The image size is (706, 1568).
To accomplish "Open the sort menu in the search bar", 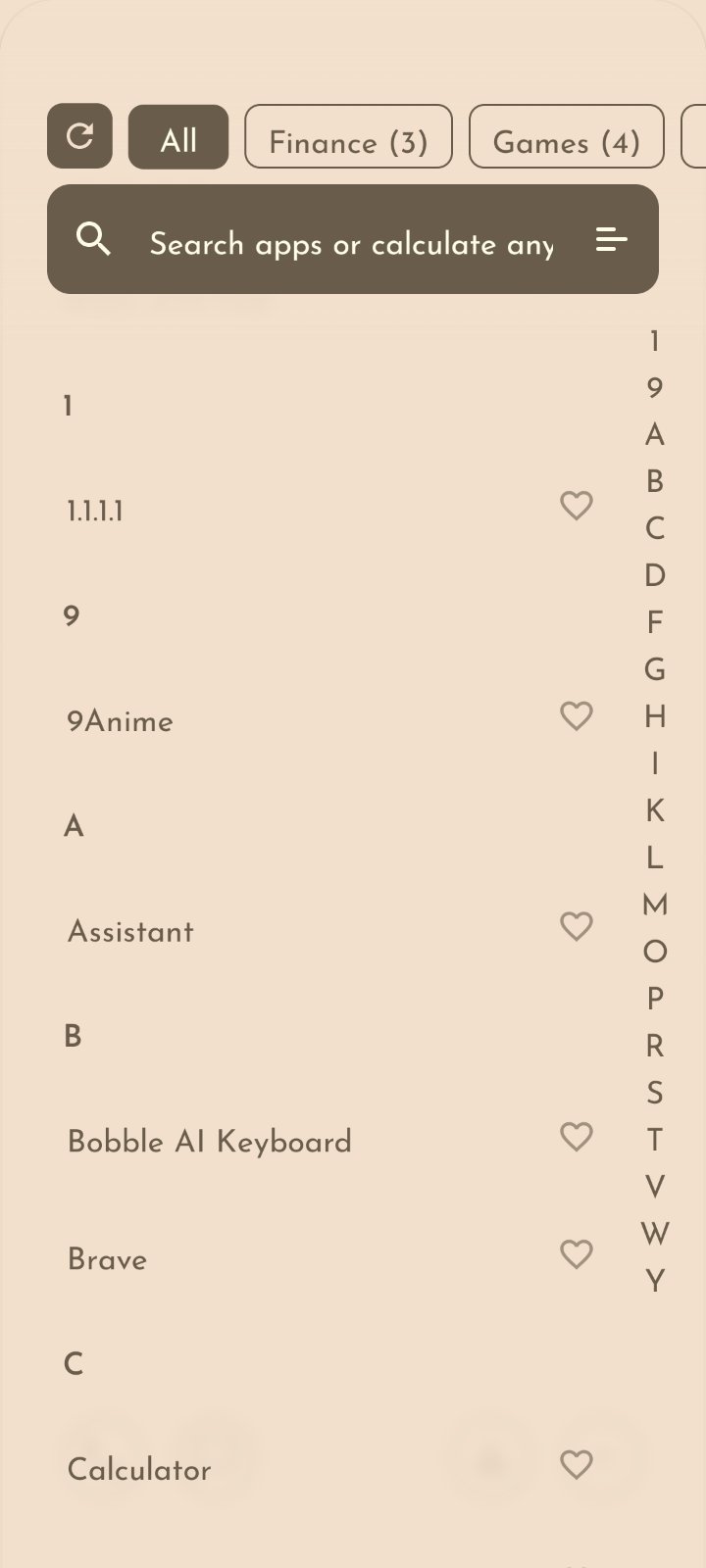I will coord(611,239).
